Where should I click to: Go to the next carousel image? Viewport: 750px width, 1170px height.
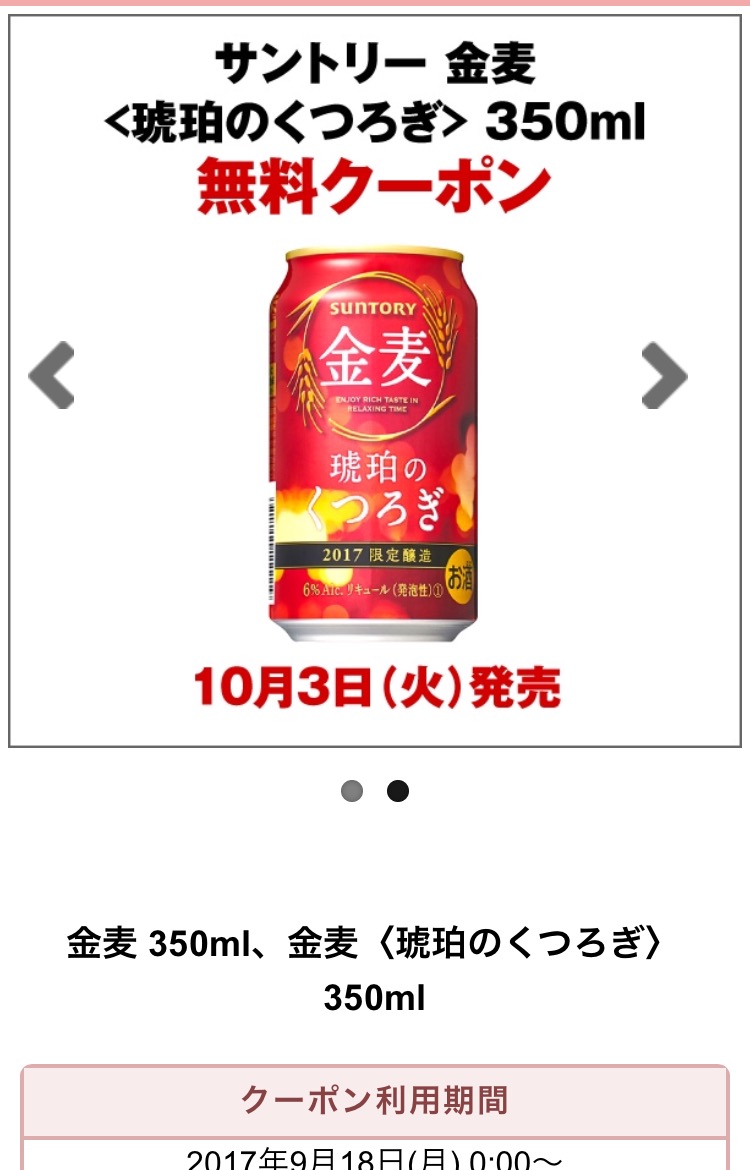664,375
